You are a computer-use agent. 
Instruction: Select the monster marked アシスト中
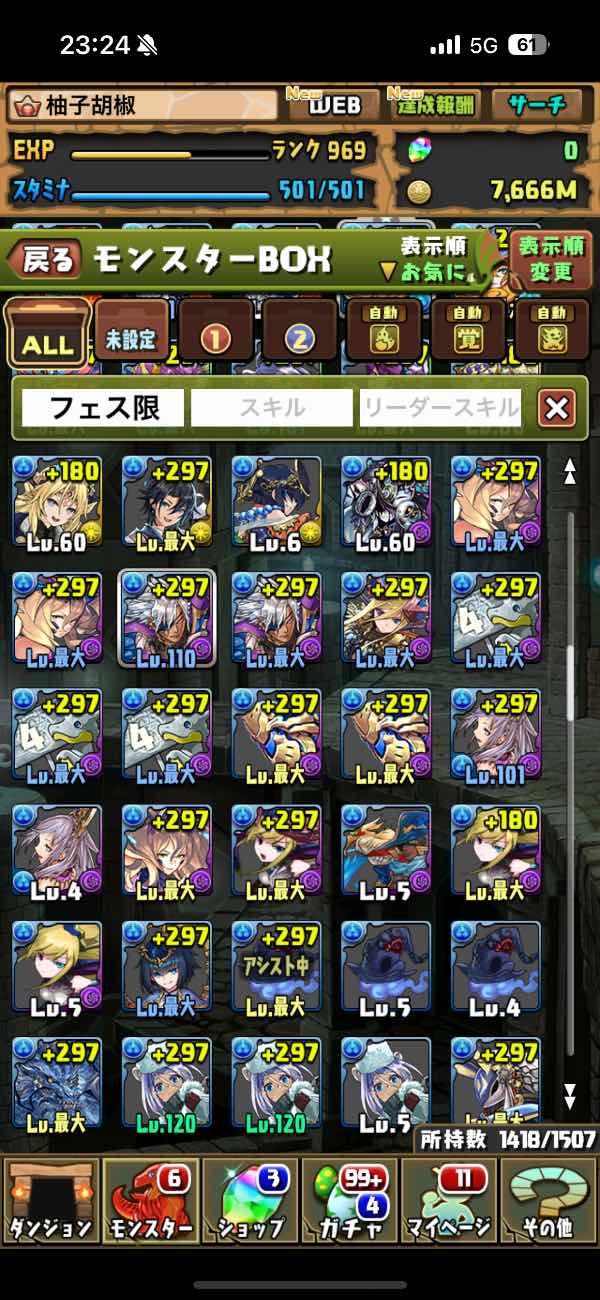click(x=275, y=968)
